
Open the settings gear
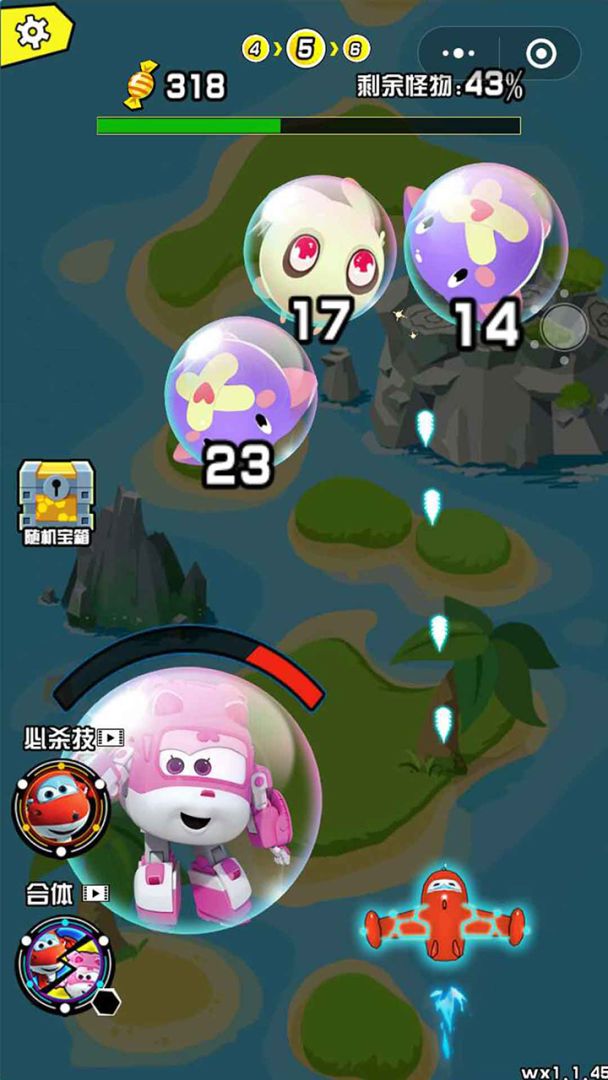[32, 32]
